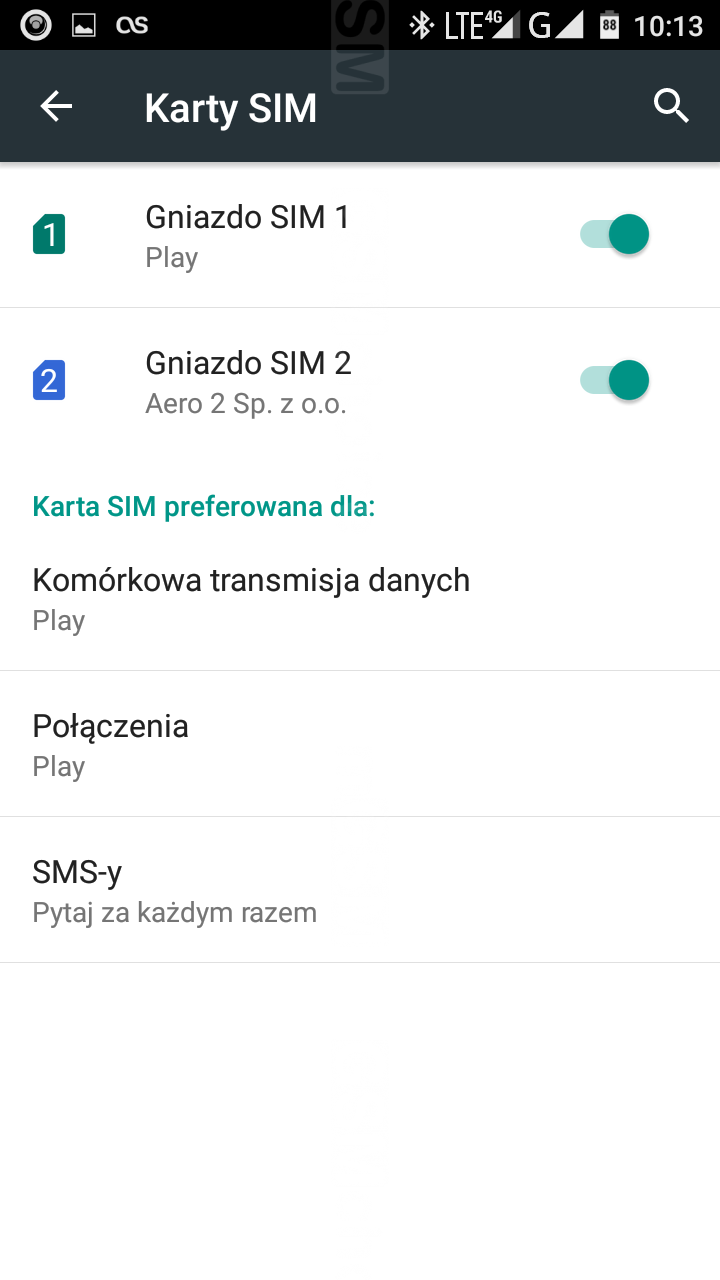Turn off the Gniazdo SIM 2 switch
This screenshot has width=720, height=1280.
click(615, 381)
